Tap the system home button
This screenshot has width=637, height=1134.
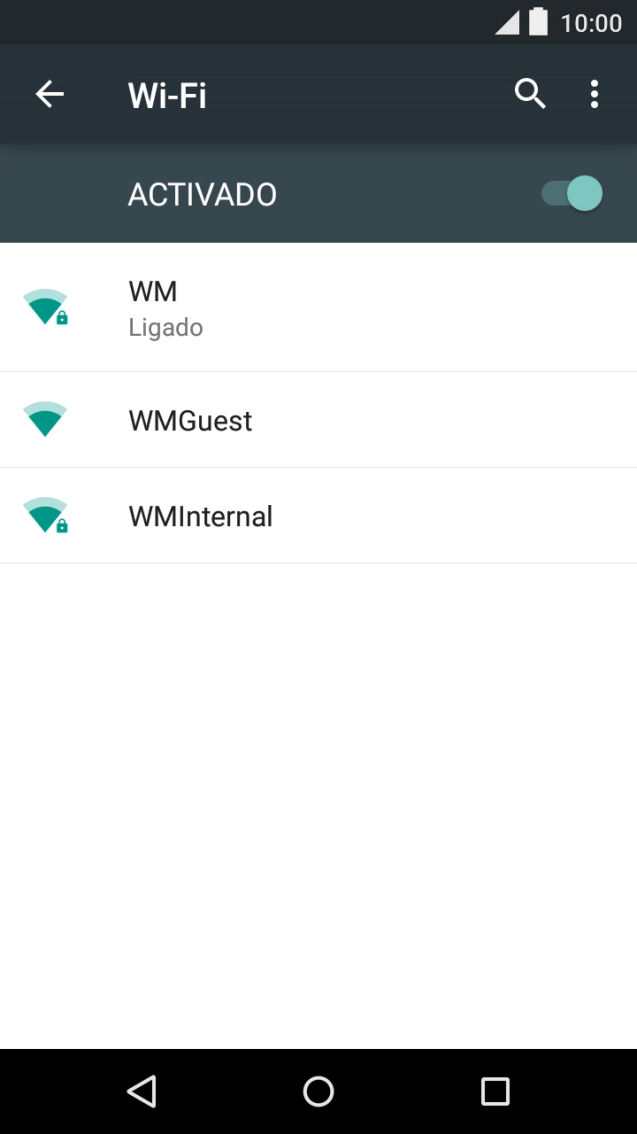coord(318,1091)
